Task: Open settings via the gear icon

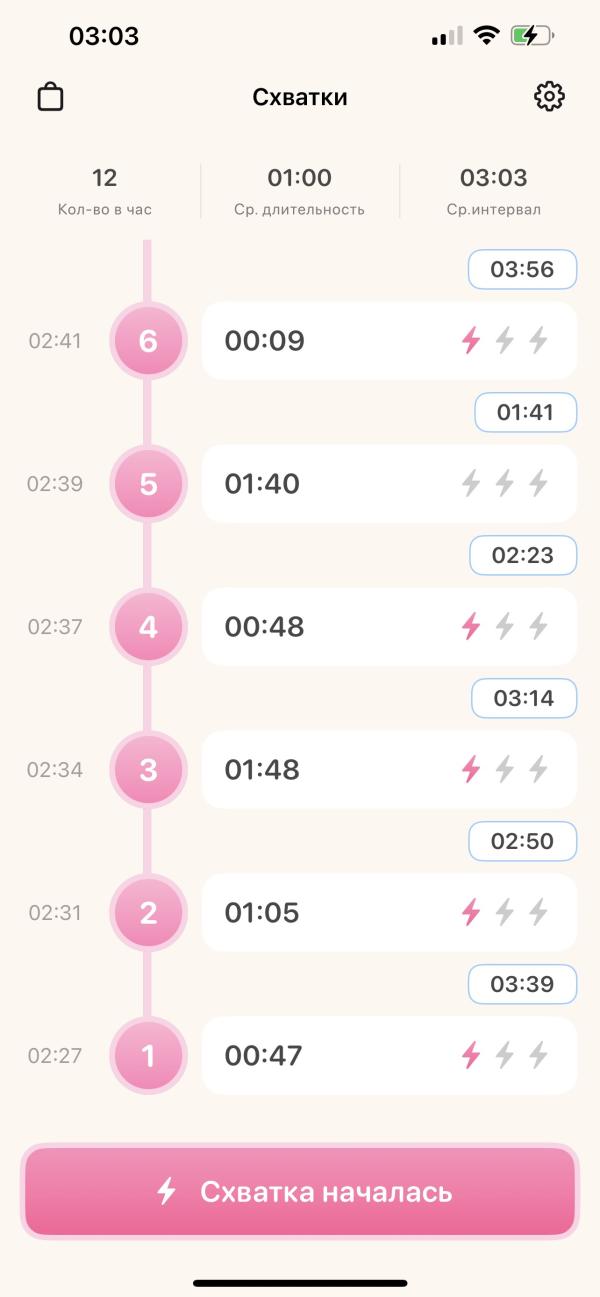Action: click(549, 97)
